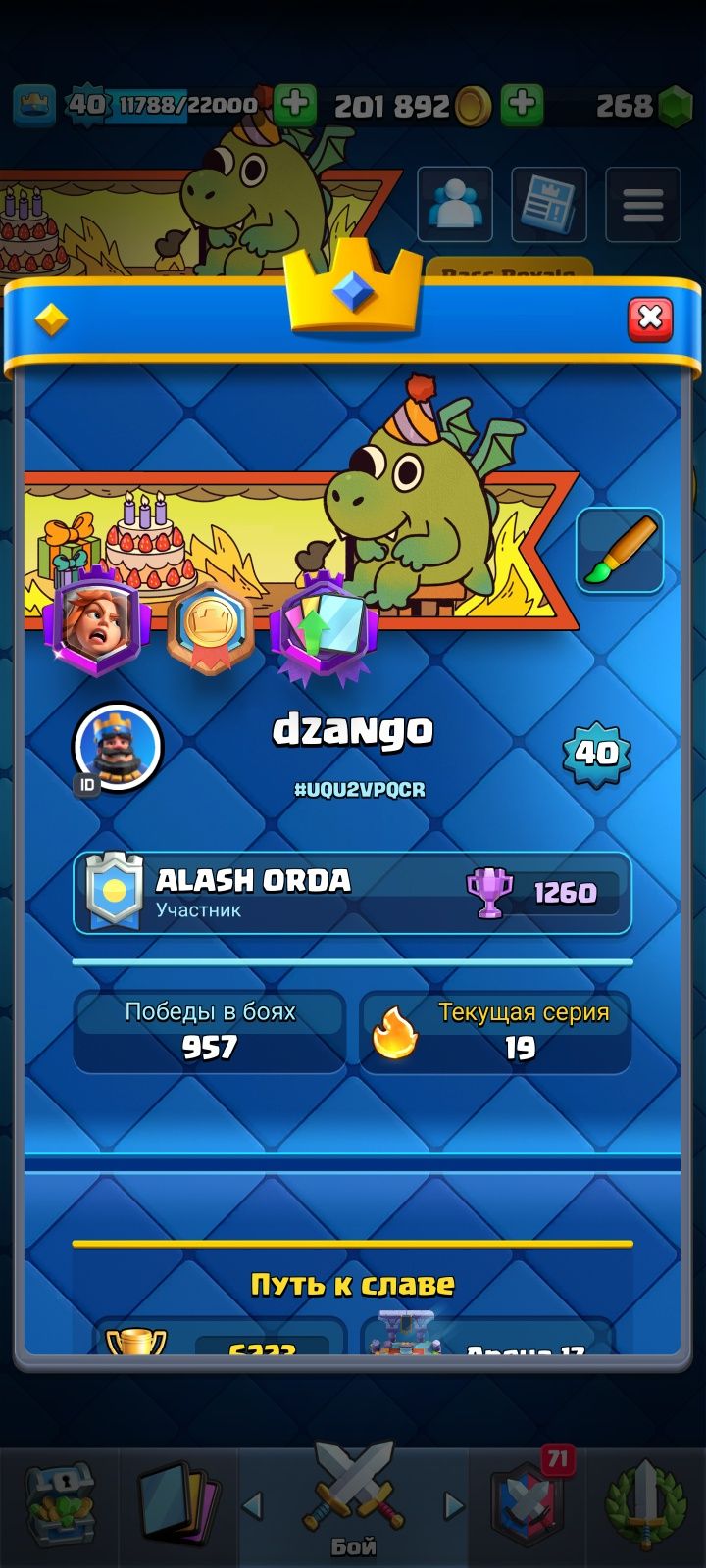Add gold with the green plus button
This screenshot has height=1568, width=706.
[x=522, y=104]
